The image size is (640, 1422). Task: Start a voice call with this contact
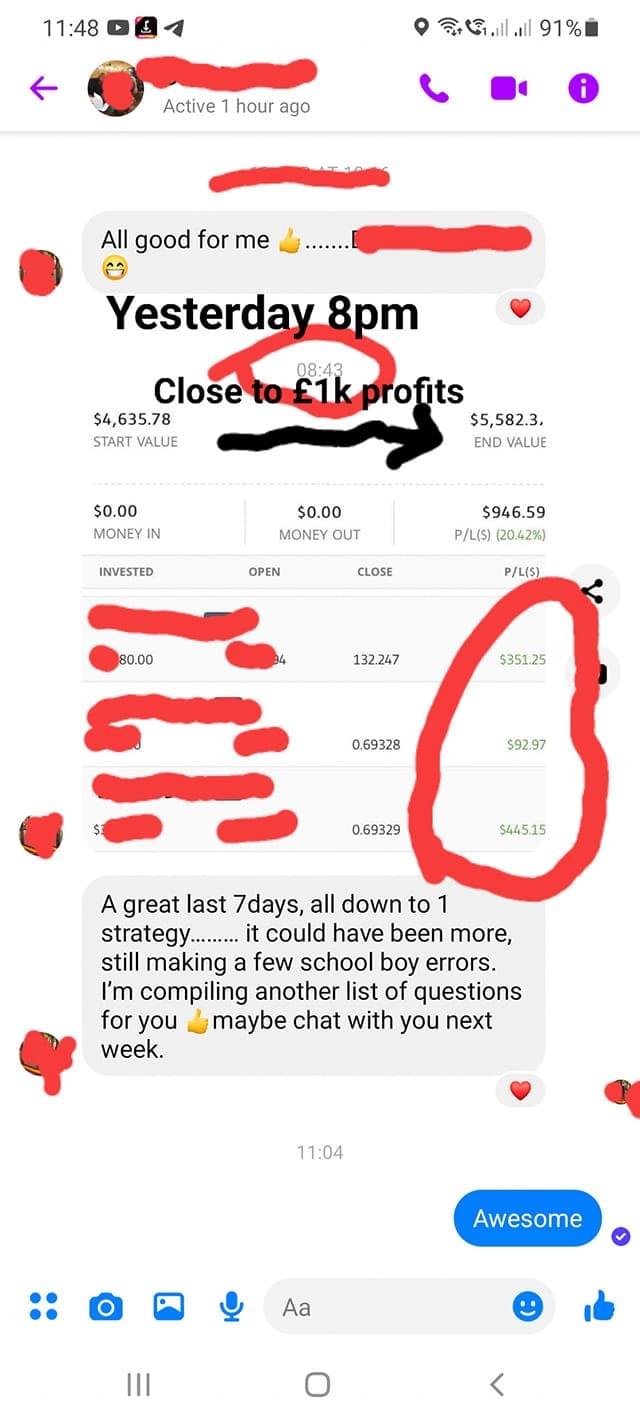435,89
